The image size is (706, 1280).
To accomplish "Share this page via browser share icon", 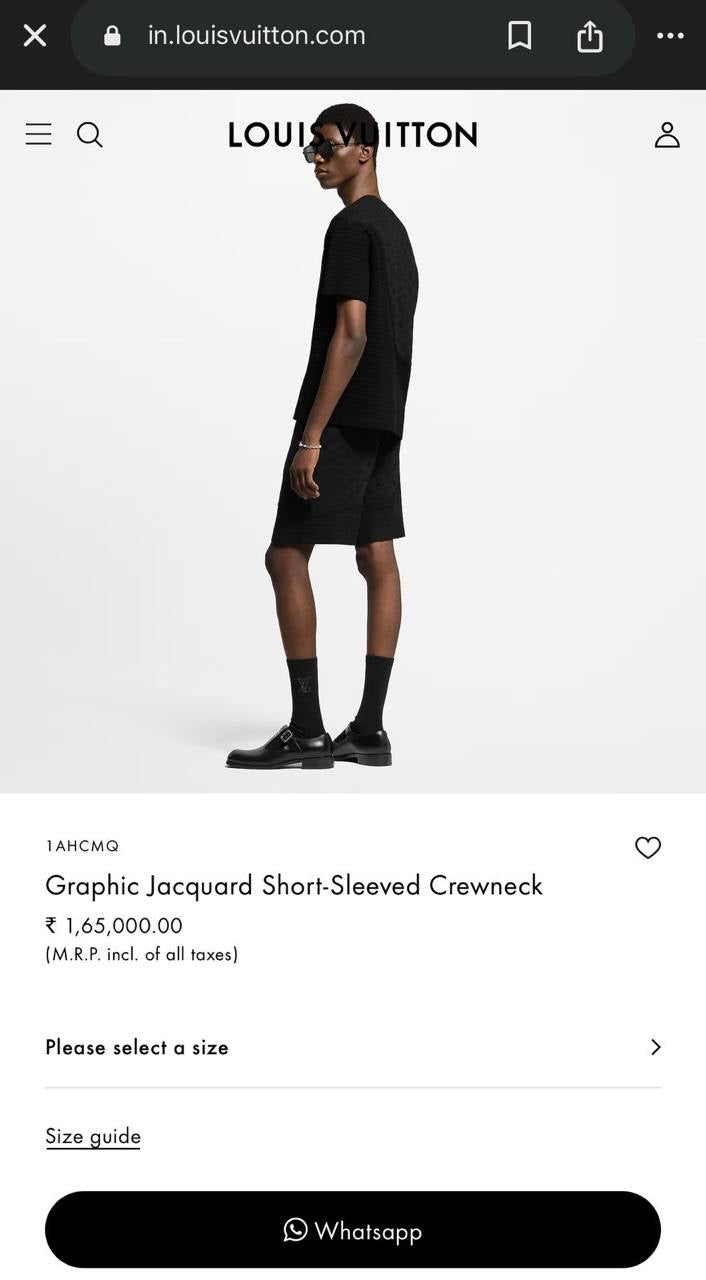I will pos(590,36).
